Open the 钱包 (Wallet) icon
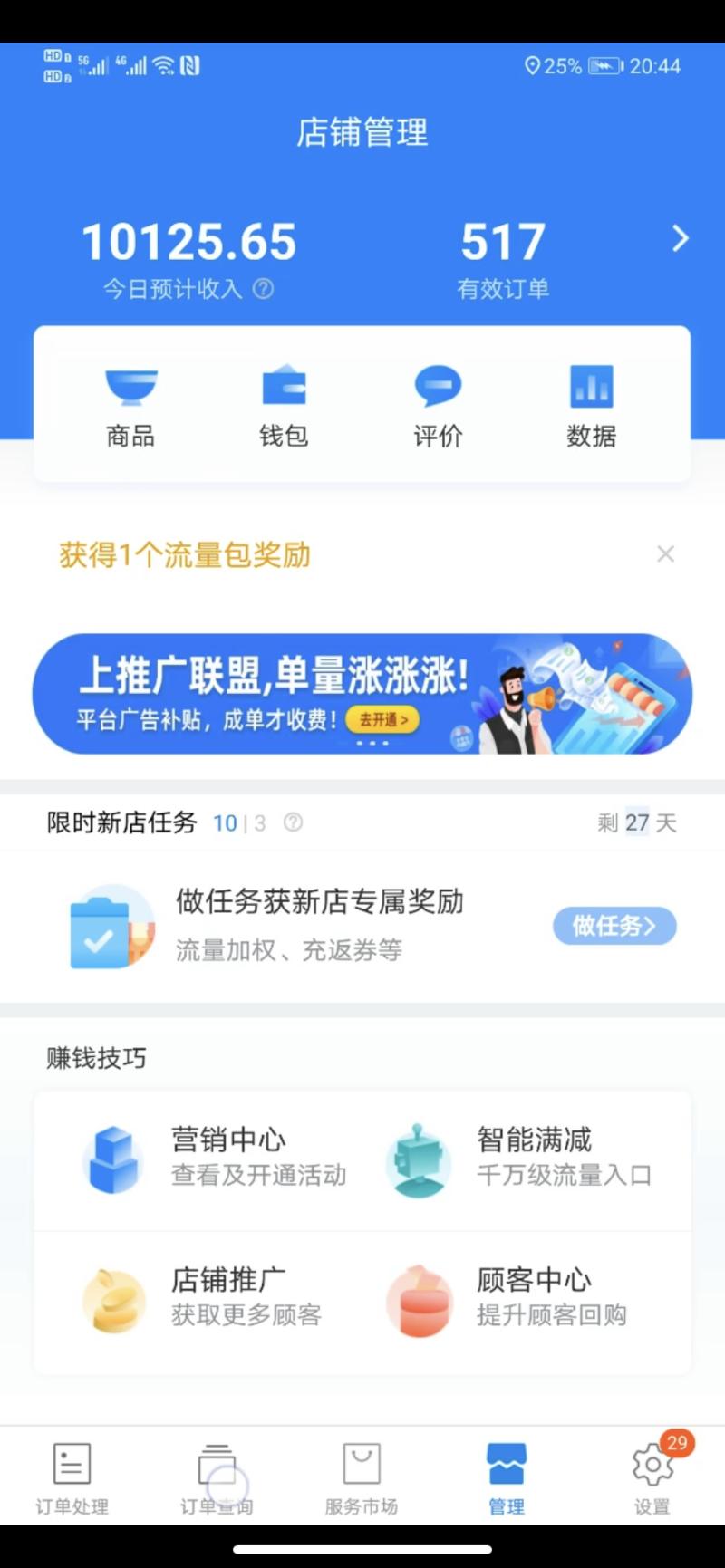The width and height of the screenshot is (725, 1568). [x=284, y=404]
